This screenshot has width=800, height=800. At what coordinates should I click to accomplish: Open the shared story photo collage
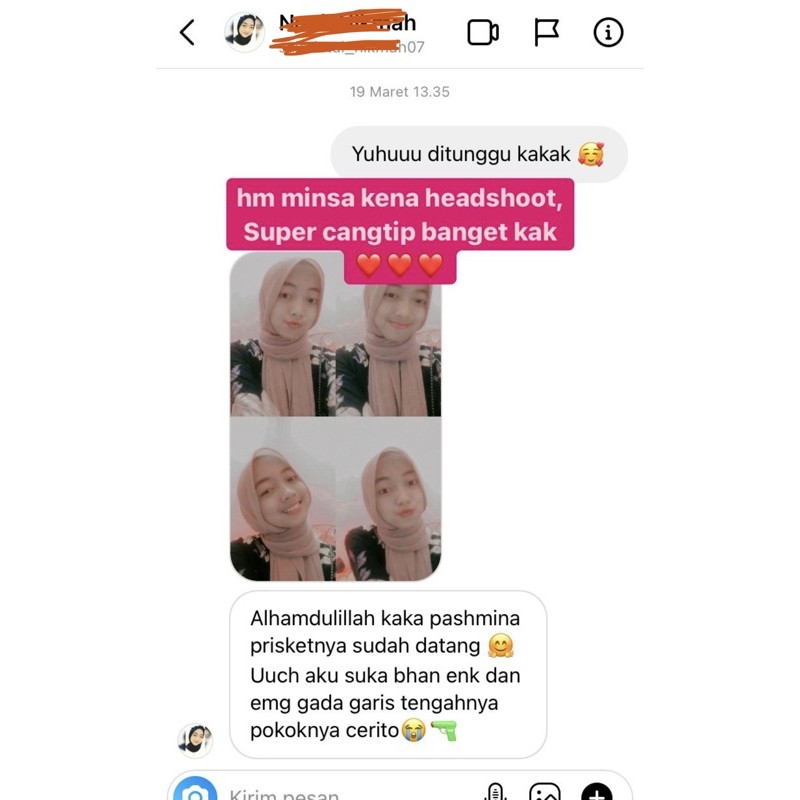point(335,416)
